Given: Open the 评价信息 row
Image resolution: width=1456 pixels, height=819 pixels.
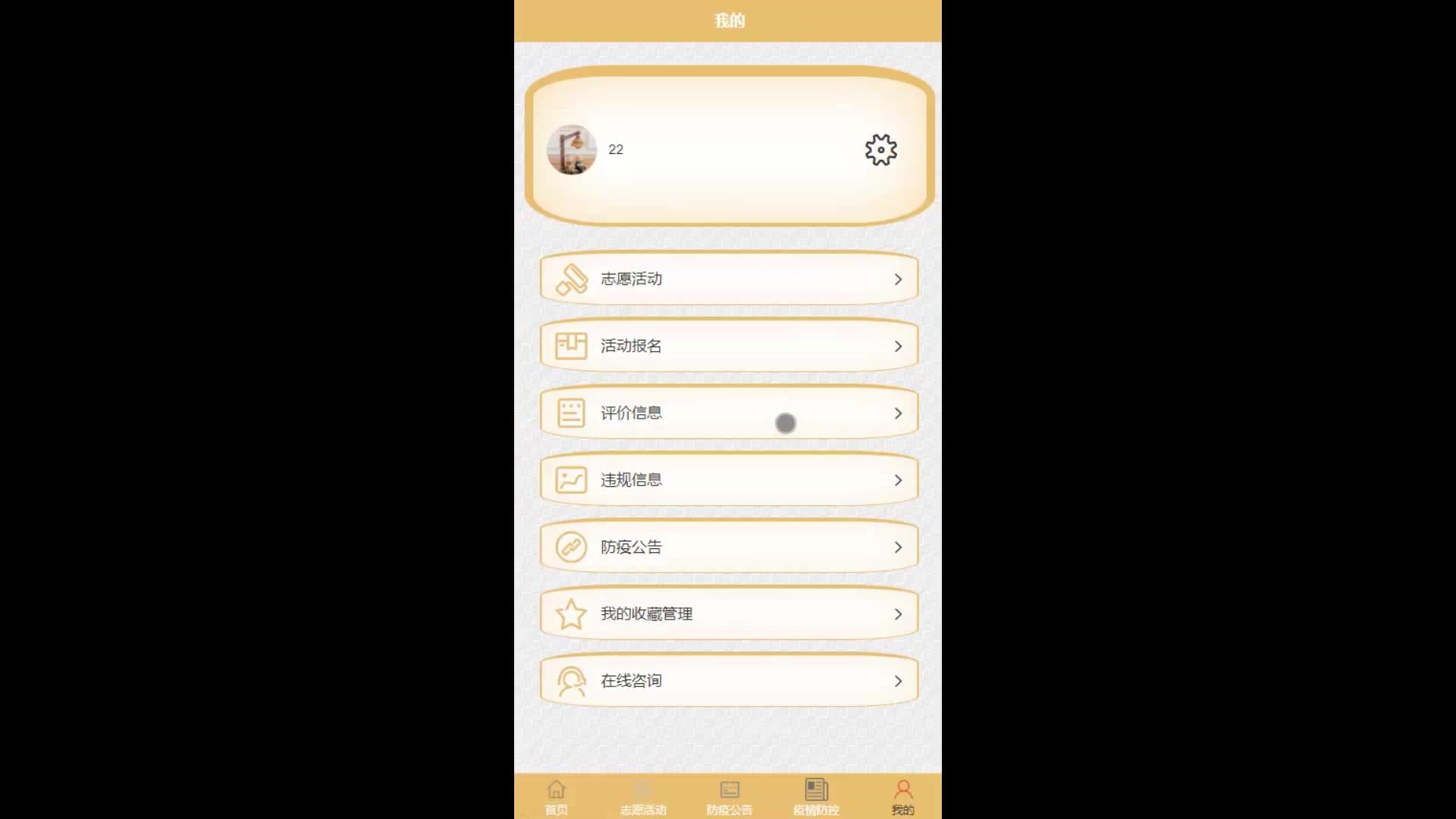Looking at the screenshot, I should click(x=728, y=413).
